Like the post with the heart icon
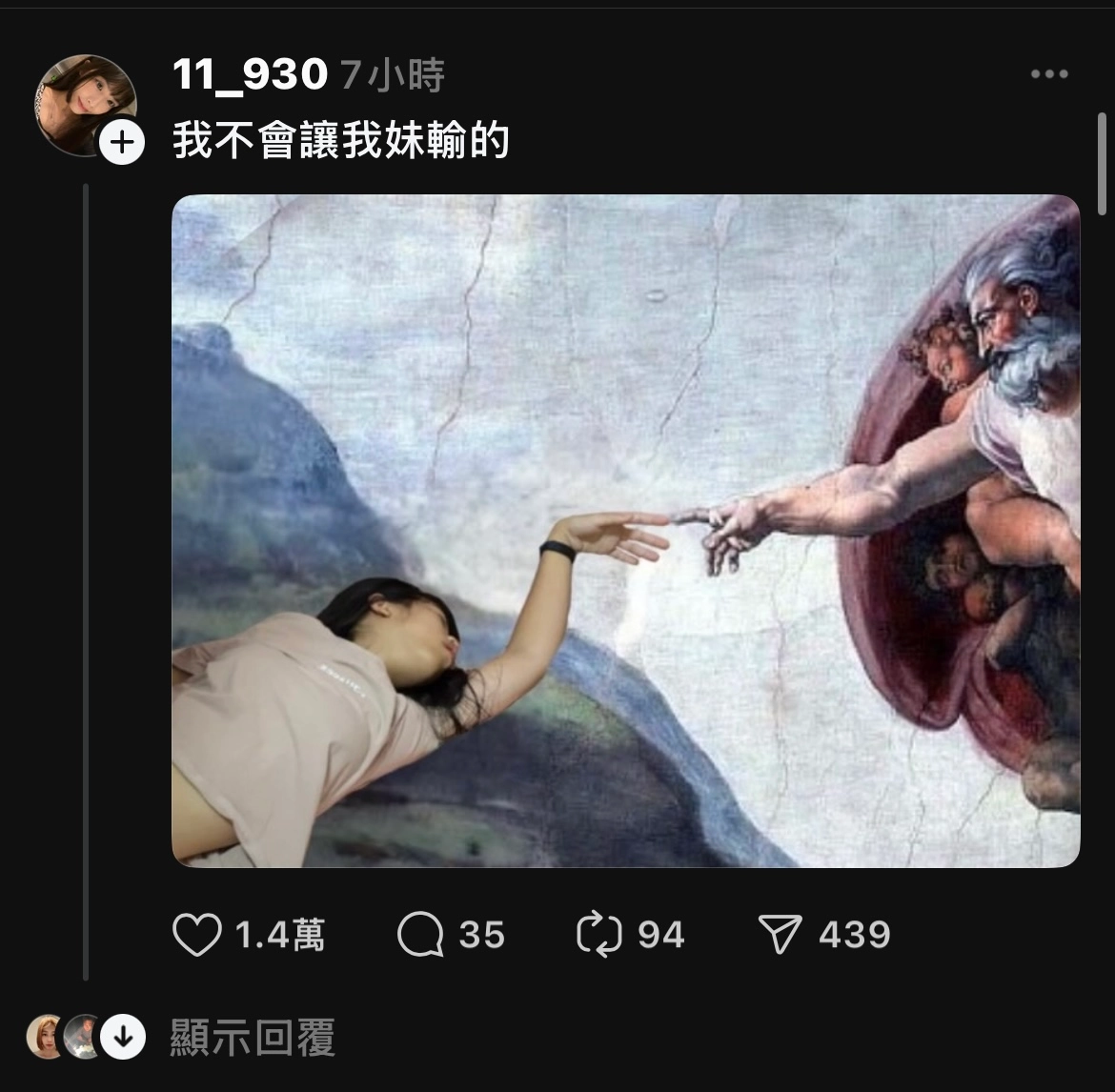Viewport: 1115px width, 1092px height. 197,935
